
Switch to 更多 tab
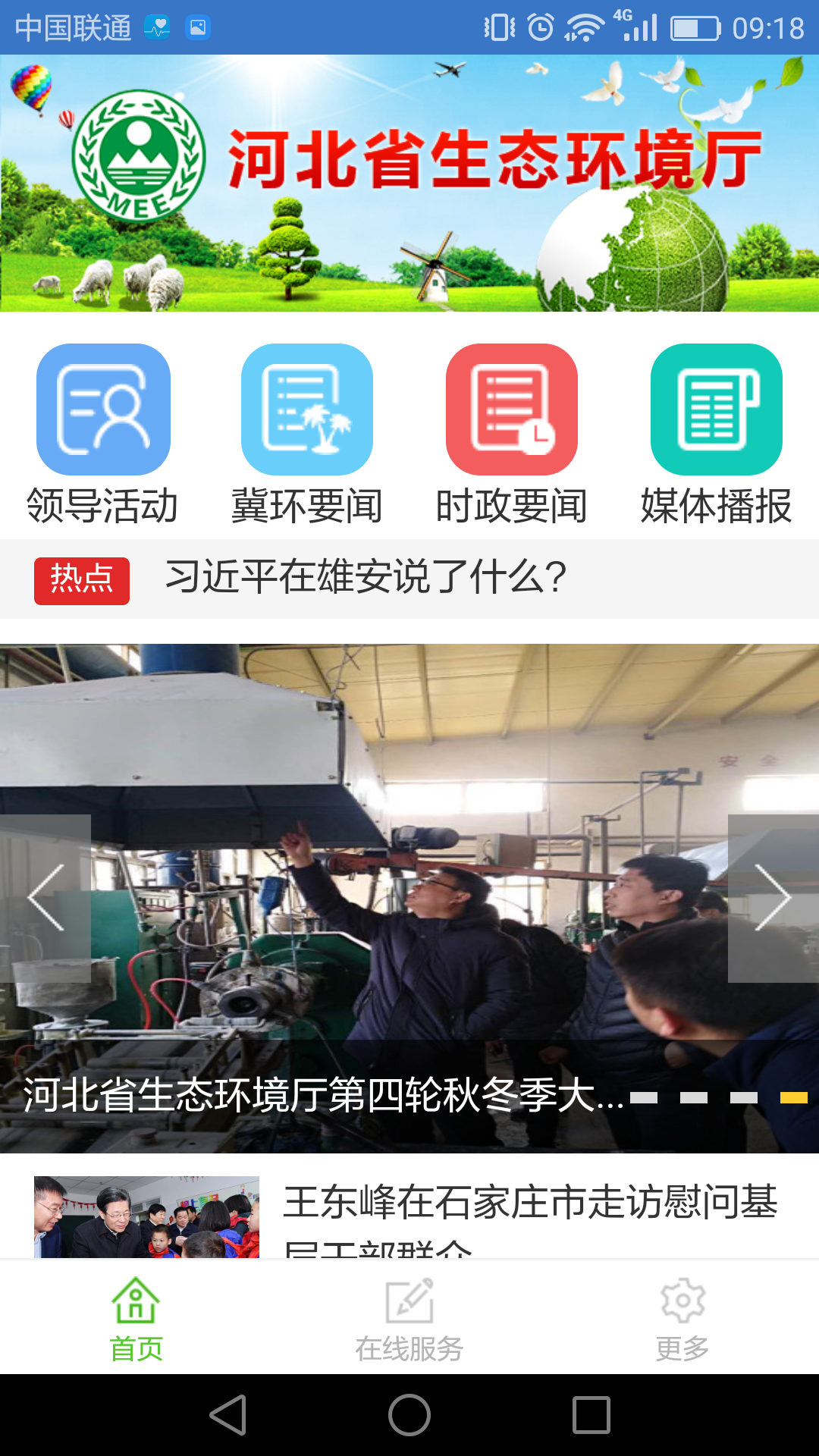click(682, 1318)
